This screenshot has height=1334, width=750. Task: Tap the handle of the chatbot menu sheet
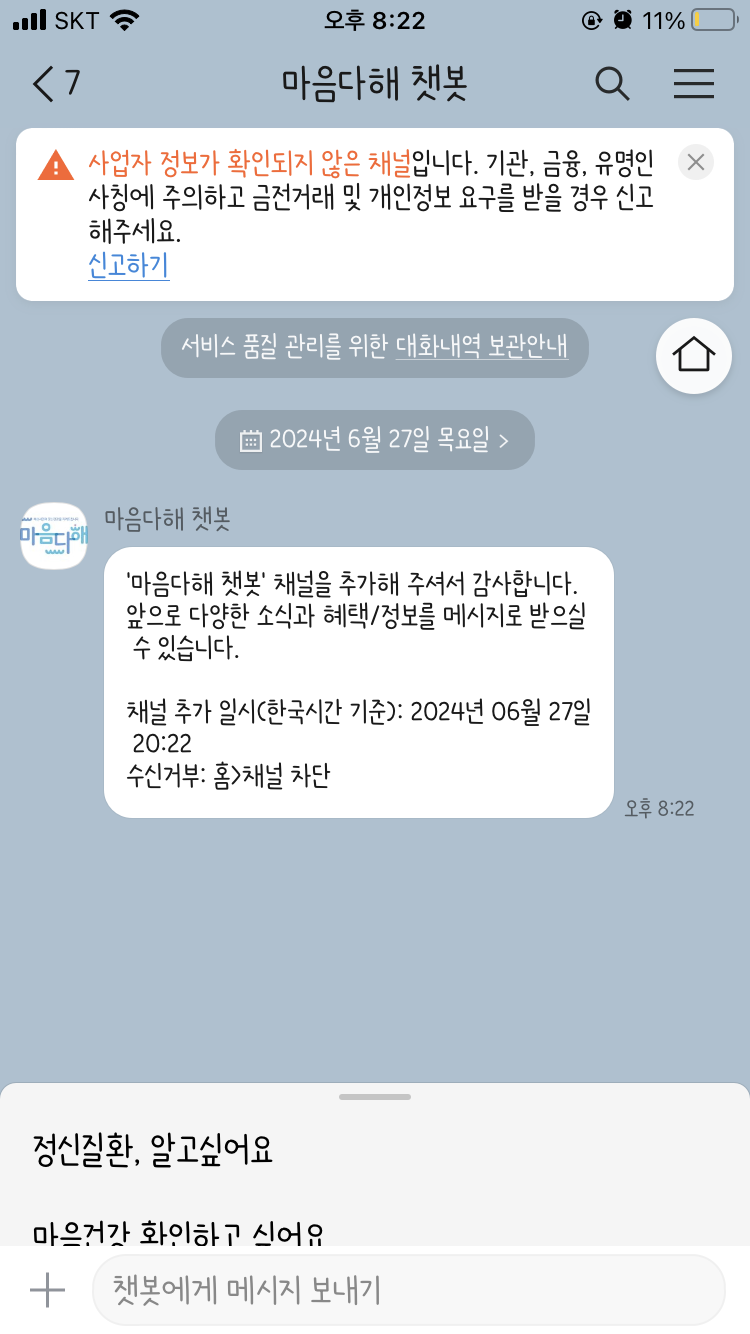coord(375,1097)
